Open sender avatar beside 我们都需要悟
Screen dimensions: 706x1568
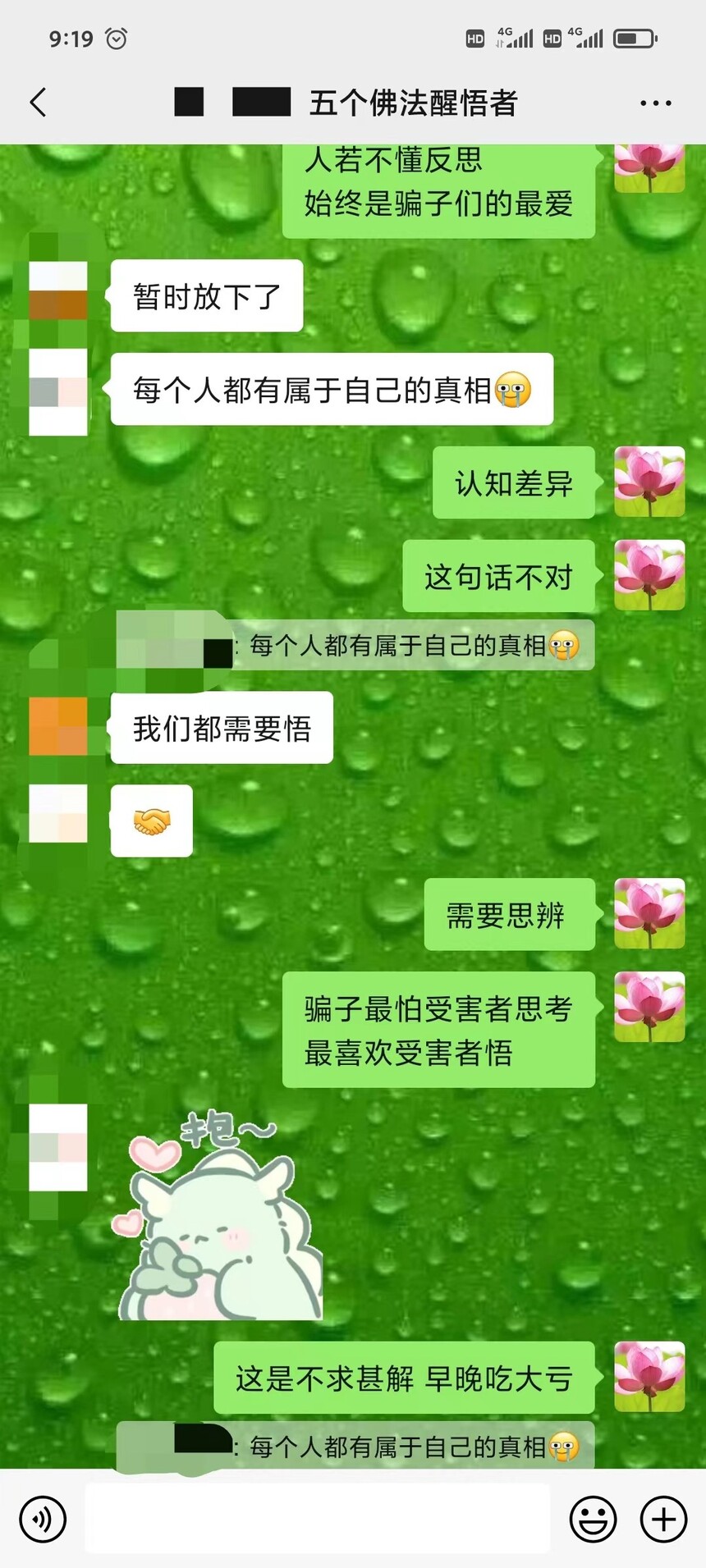(x=57, y=726)
